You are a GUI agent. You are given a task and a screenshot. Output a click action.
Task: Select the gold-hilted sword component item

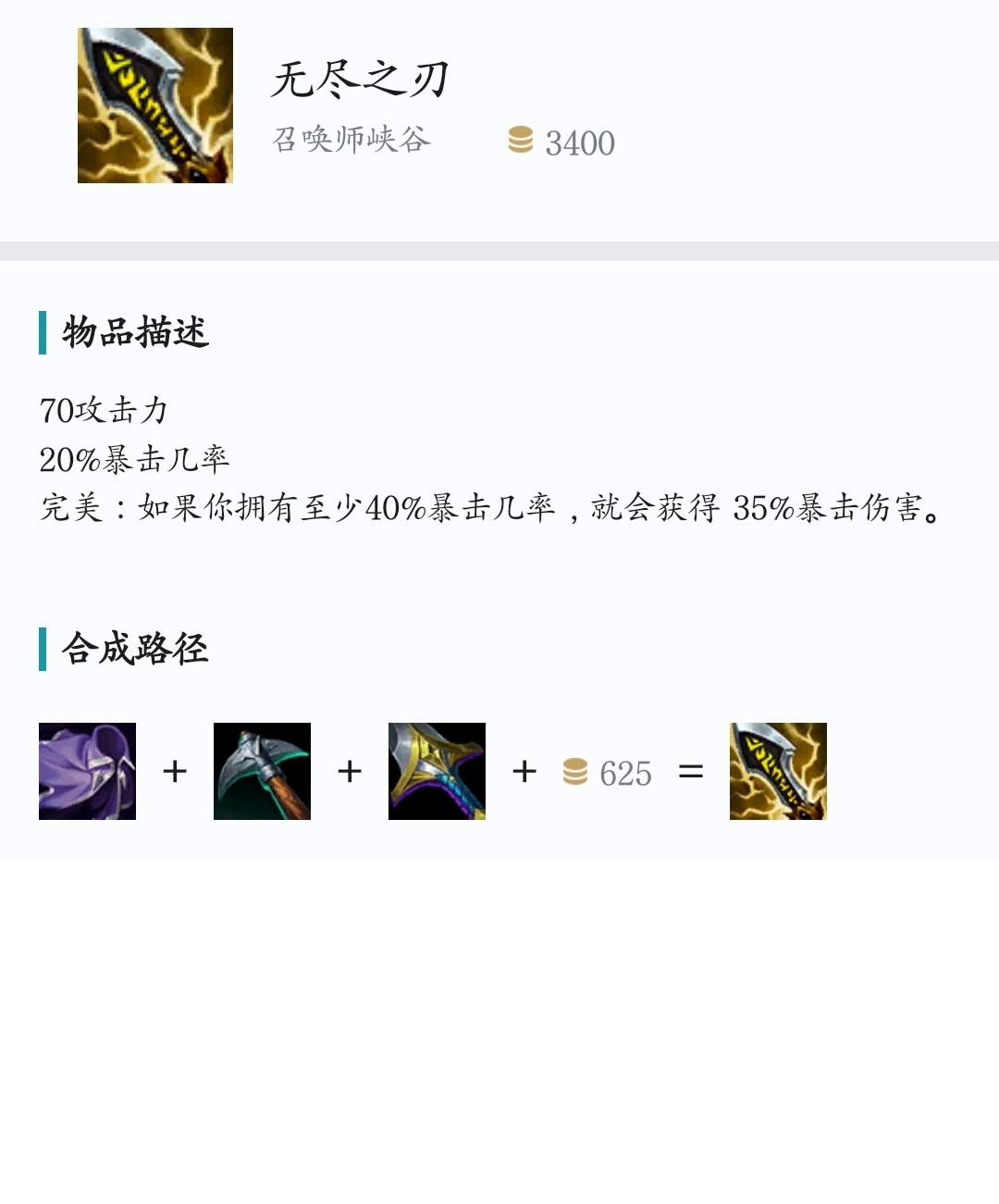click(437, 771)
